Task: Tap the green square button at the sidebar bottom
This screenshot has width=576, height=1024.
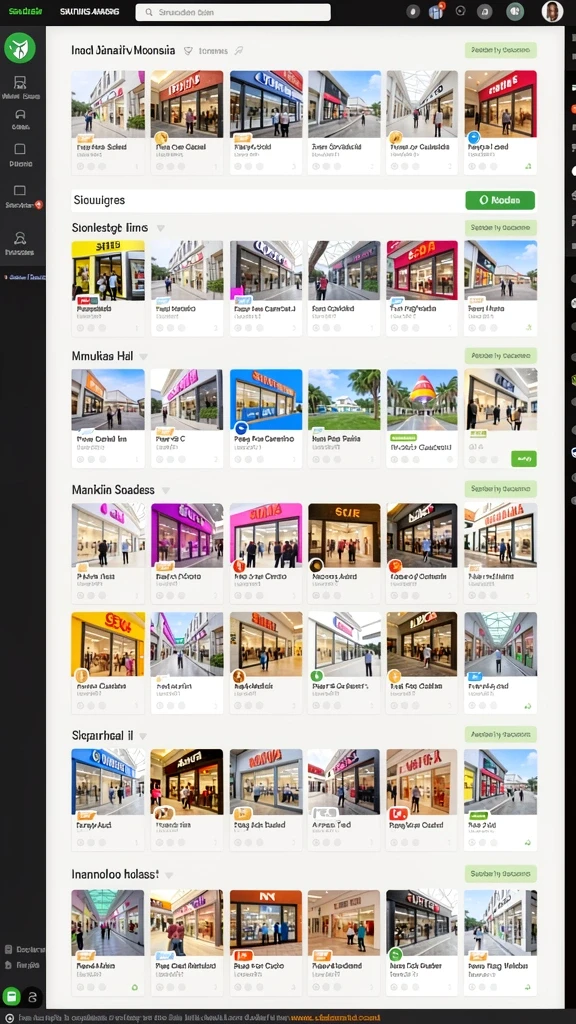Action: point(11,997)
